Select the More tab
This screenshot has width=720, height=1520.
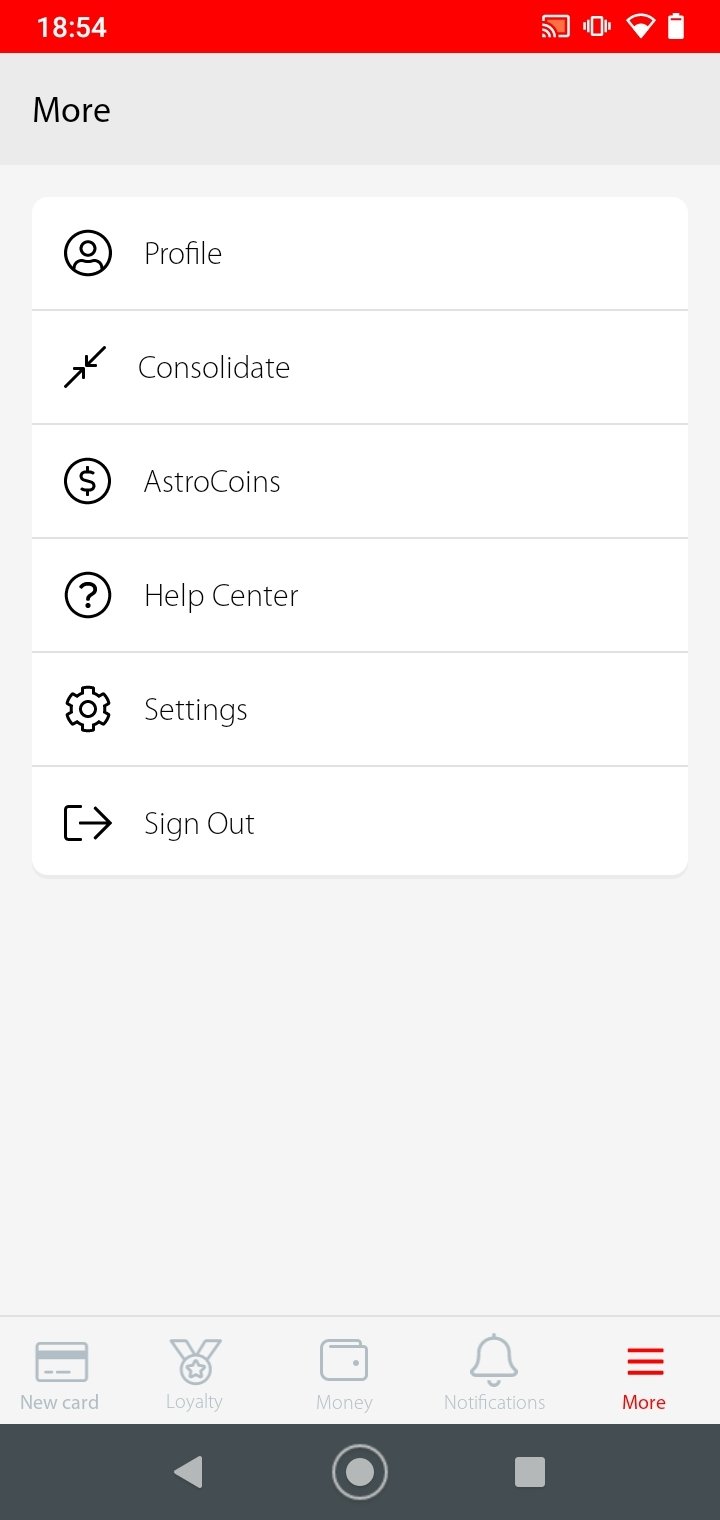(644, 1375)
